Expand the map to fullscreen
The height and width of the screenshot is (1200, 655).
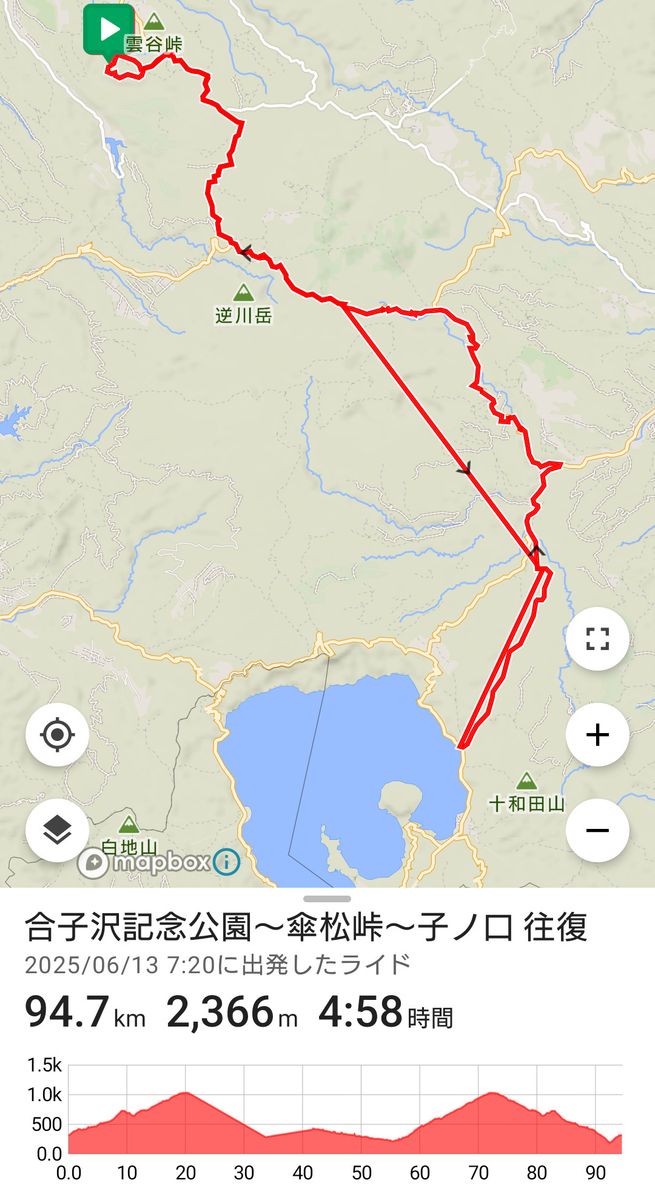point(597,639)
